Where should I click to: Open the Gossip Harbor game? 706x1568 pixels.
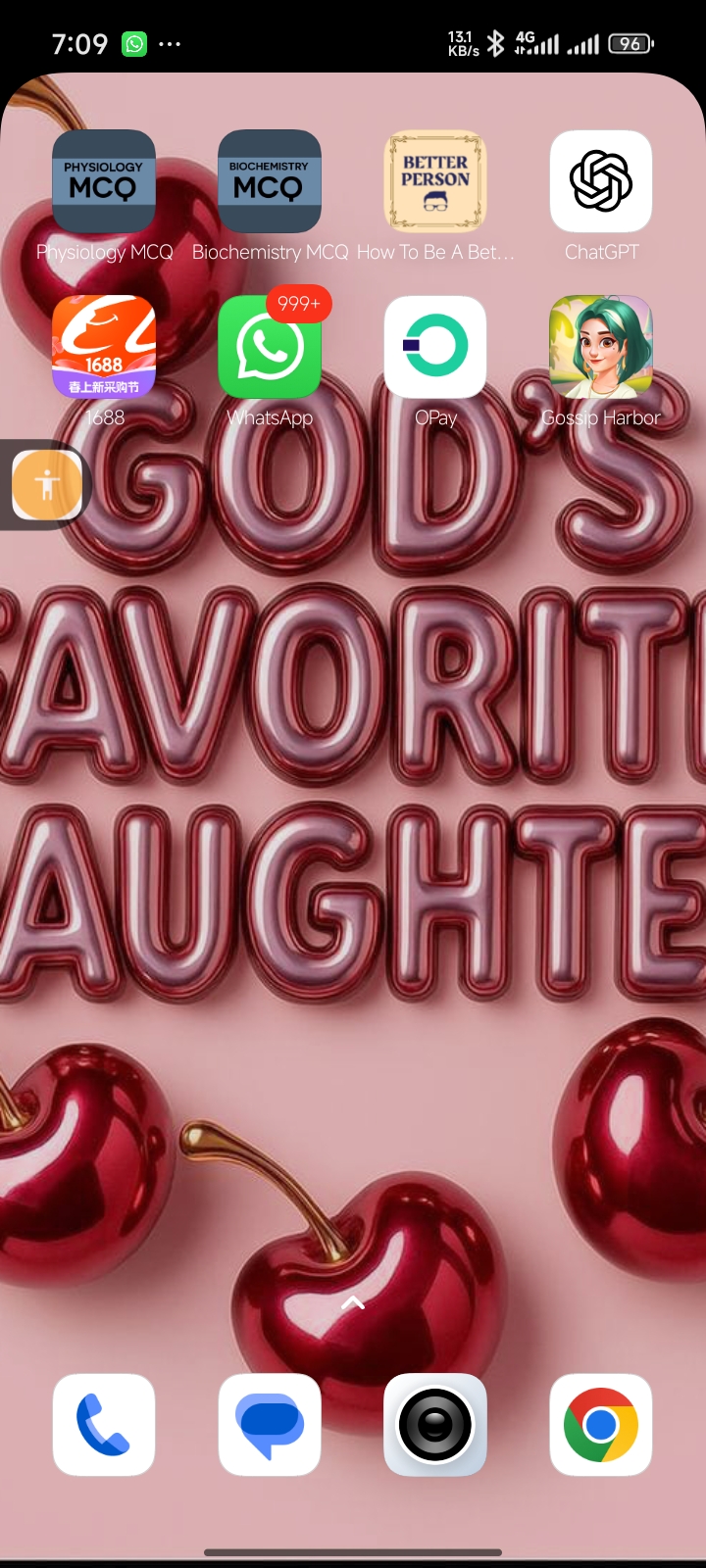click(601, 347)
